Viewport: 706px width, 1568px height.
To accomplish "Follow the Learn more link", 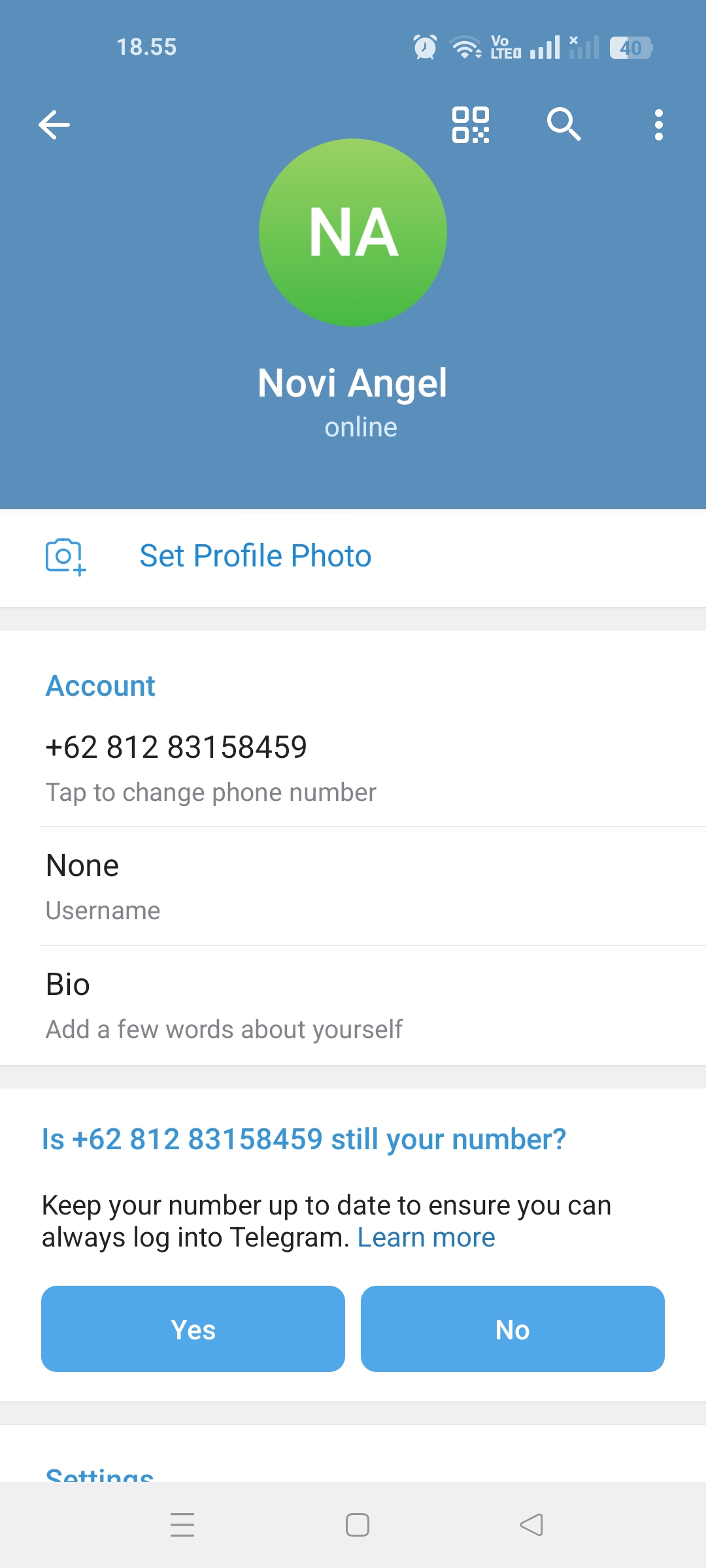I will (x=426, y=1237).
